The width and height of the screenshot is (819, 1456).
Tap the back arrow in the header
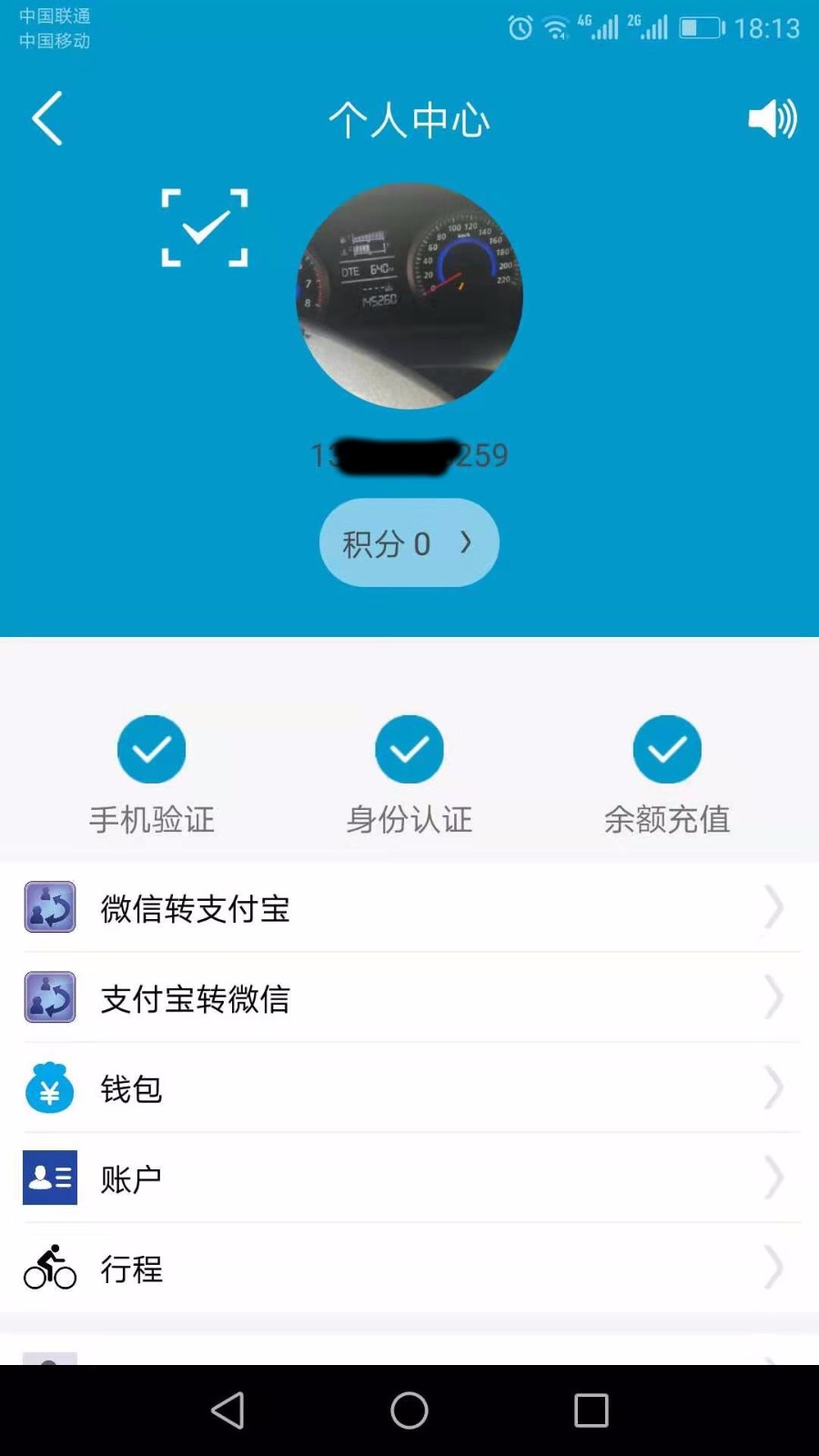45,118
